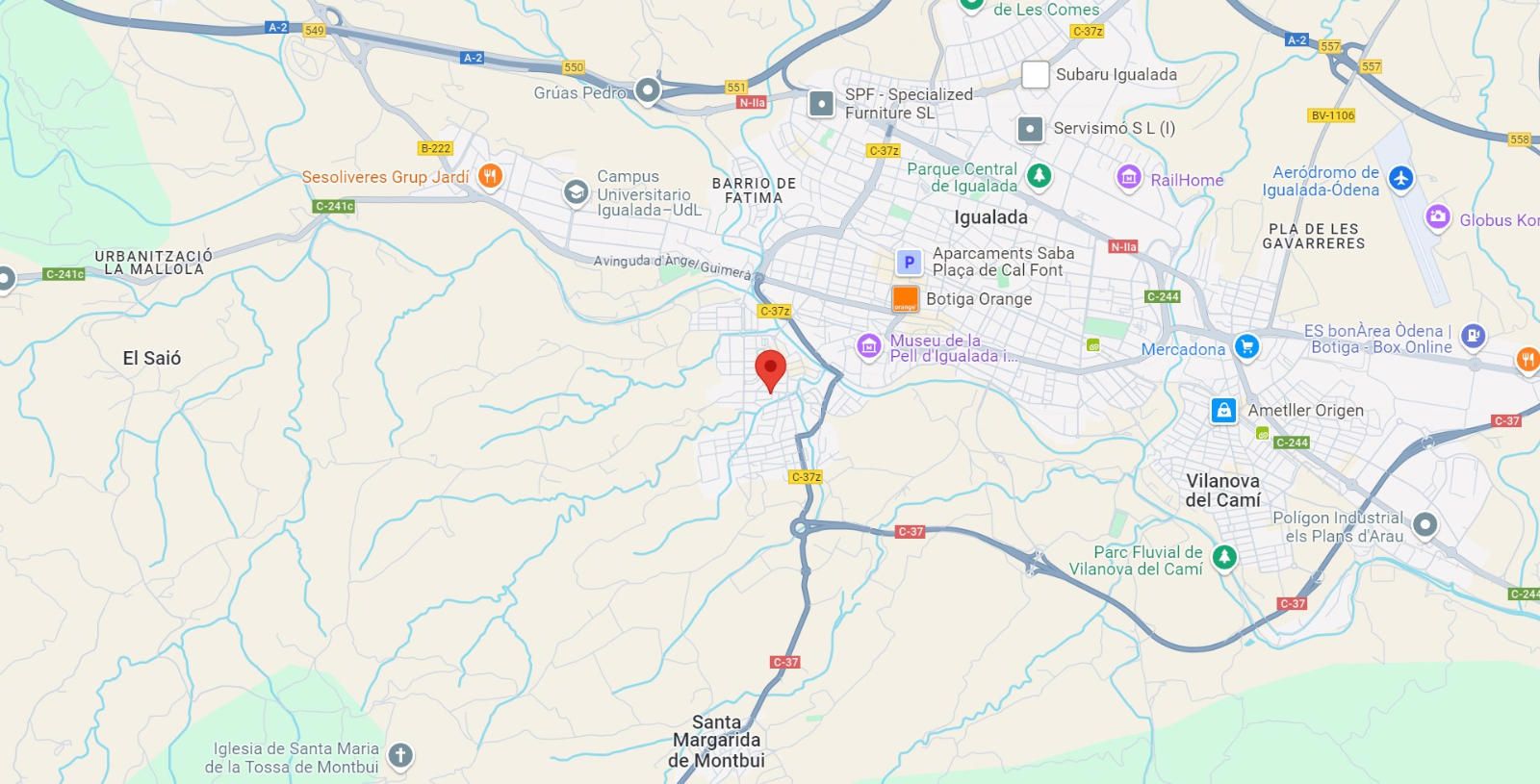Select Servisimó S L marker
Viewport: 1540px width, 784px height.
[x=1030, y=128]
